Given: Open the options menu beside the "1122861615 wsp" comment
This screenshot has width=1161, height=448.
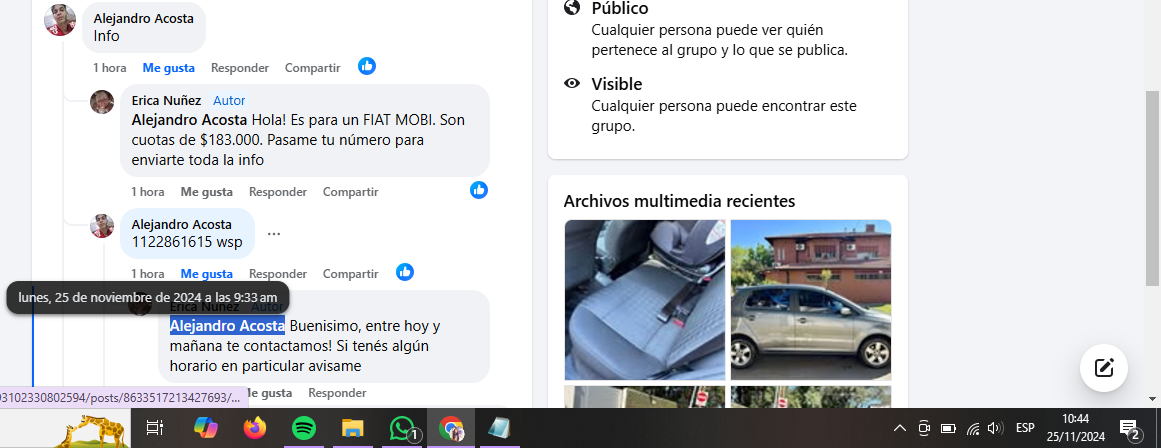Looking at the screenshot, I should pyautogui.click(x=274, y=234).
